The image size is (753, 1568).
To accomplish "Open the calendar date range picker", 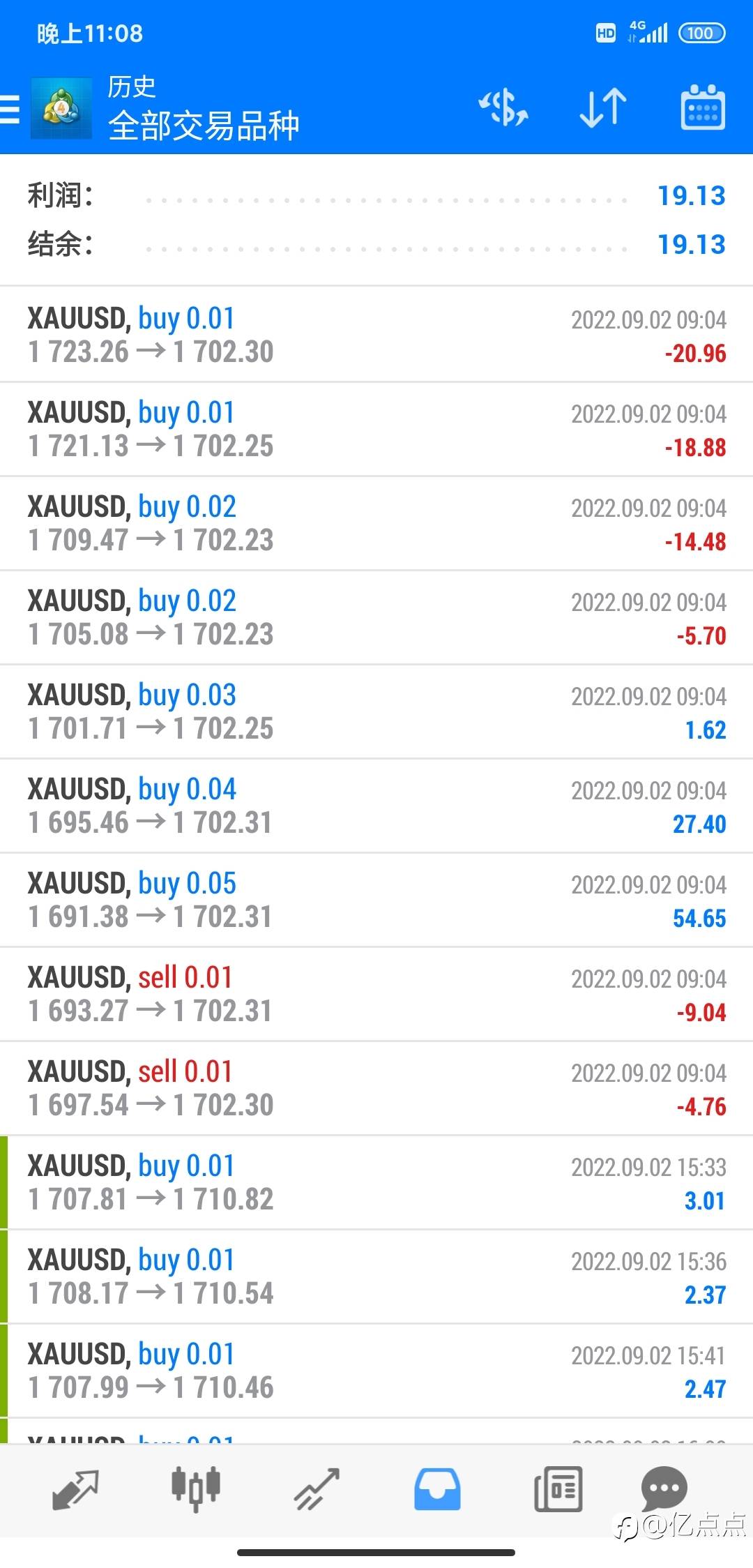I will click(703, 108).
